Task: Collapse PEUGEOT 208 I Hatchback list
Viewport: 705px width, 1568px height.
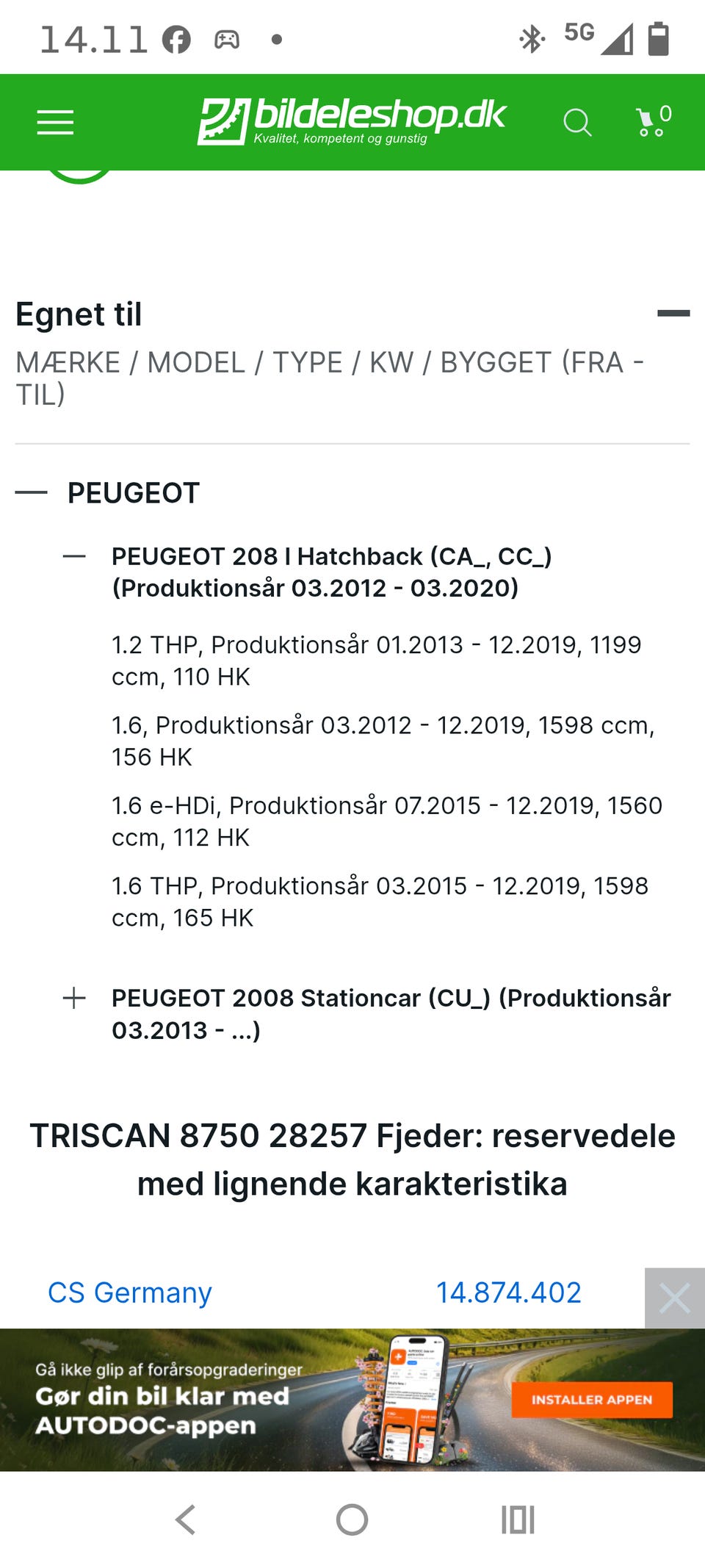Action: tap(74, 557)
